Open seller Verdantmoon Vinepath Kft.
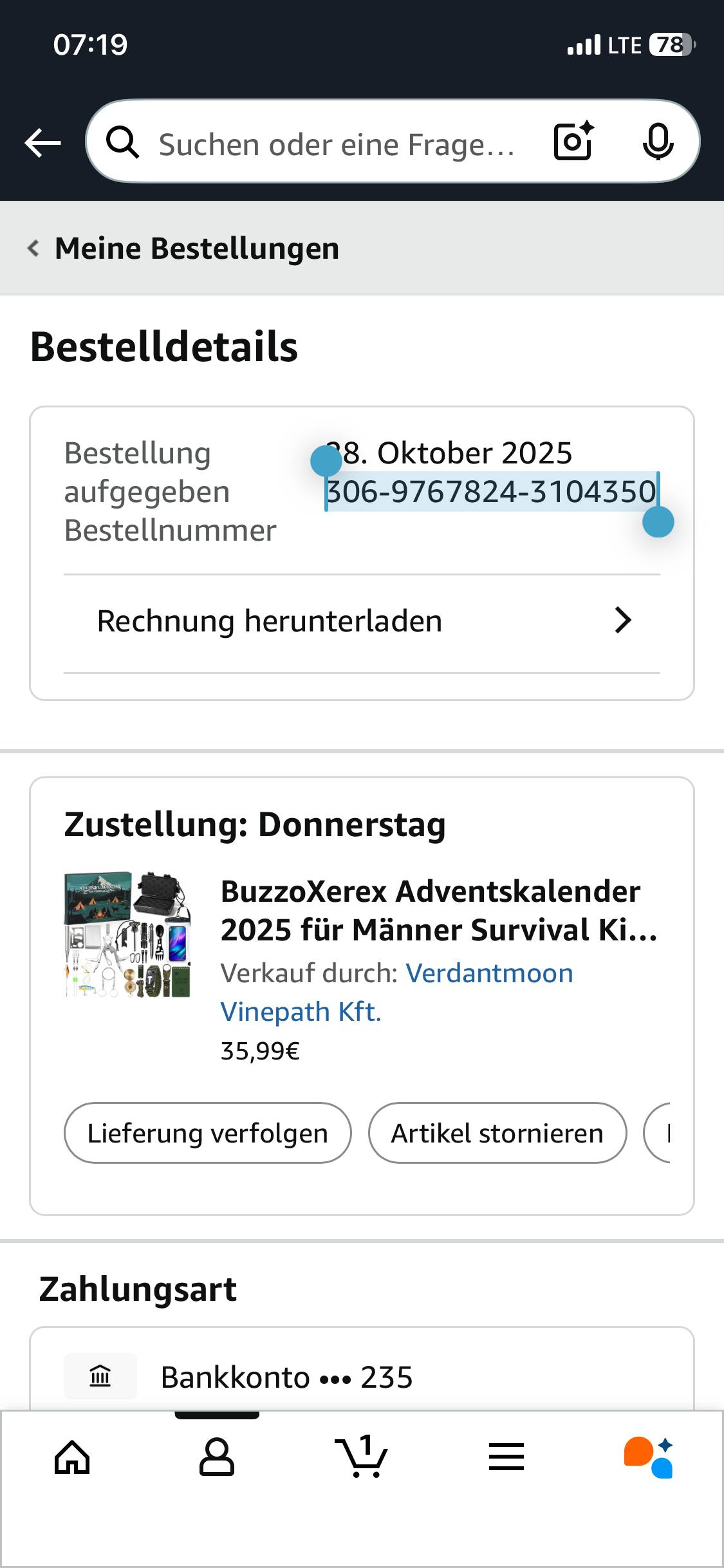This screenshot has height=1568, width=724. [396, 992]
